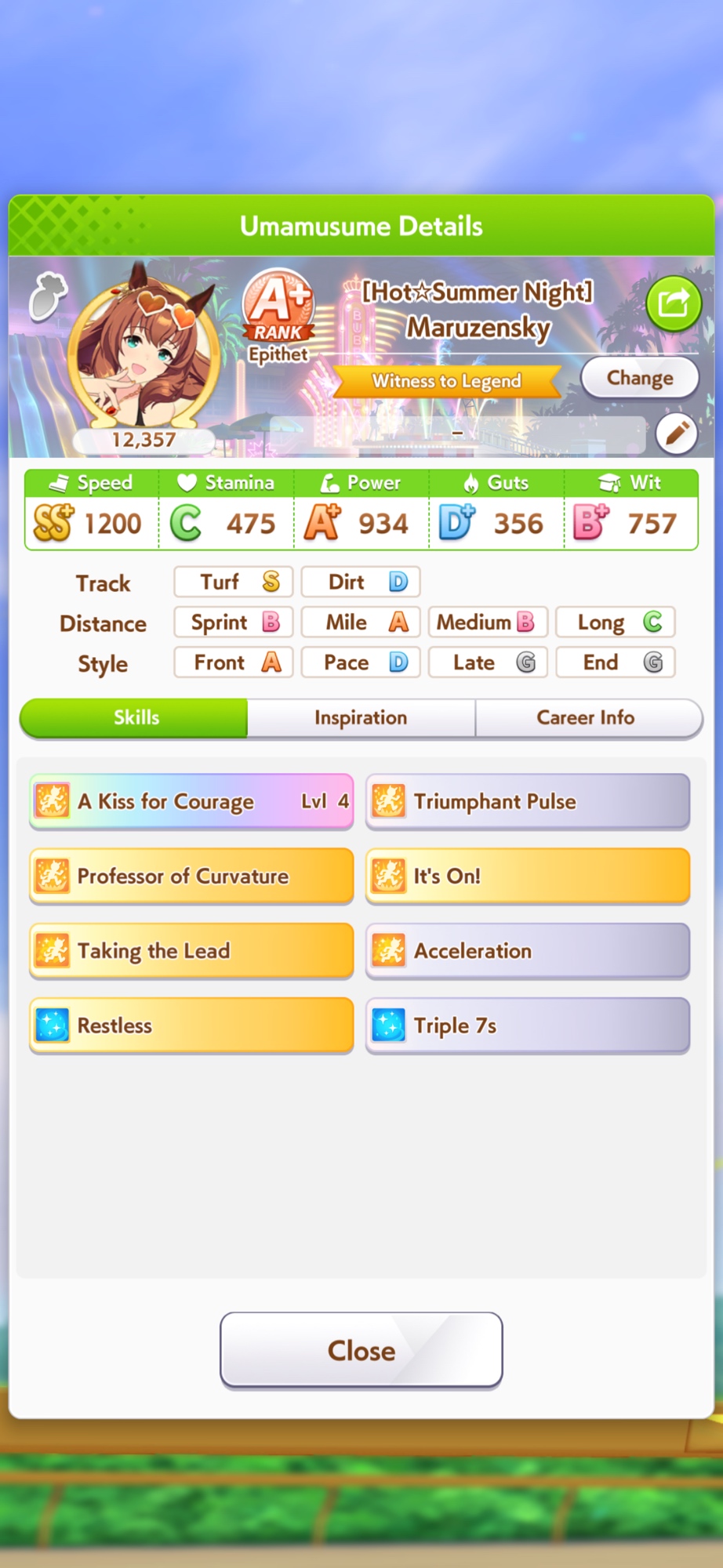Viewport: 723px width, 1568px height.
Task: Open the Restless skill
Action: click(x=191, y=1025)
